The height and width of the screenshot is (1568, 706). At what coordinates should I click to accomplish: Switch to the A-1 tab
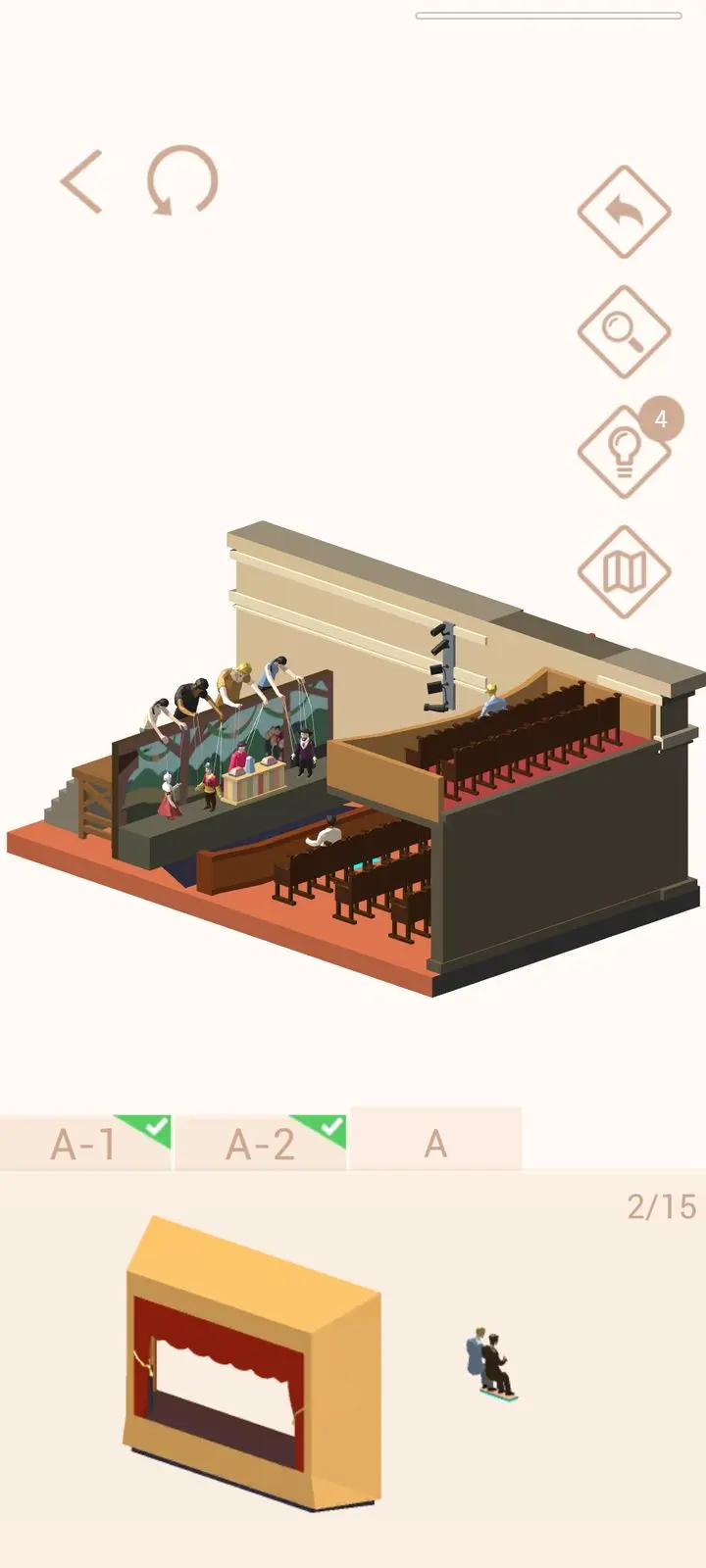(84, 1144)
